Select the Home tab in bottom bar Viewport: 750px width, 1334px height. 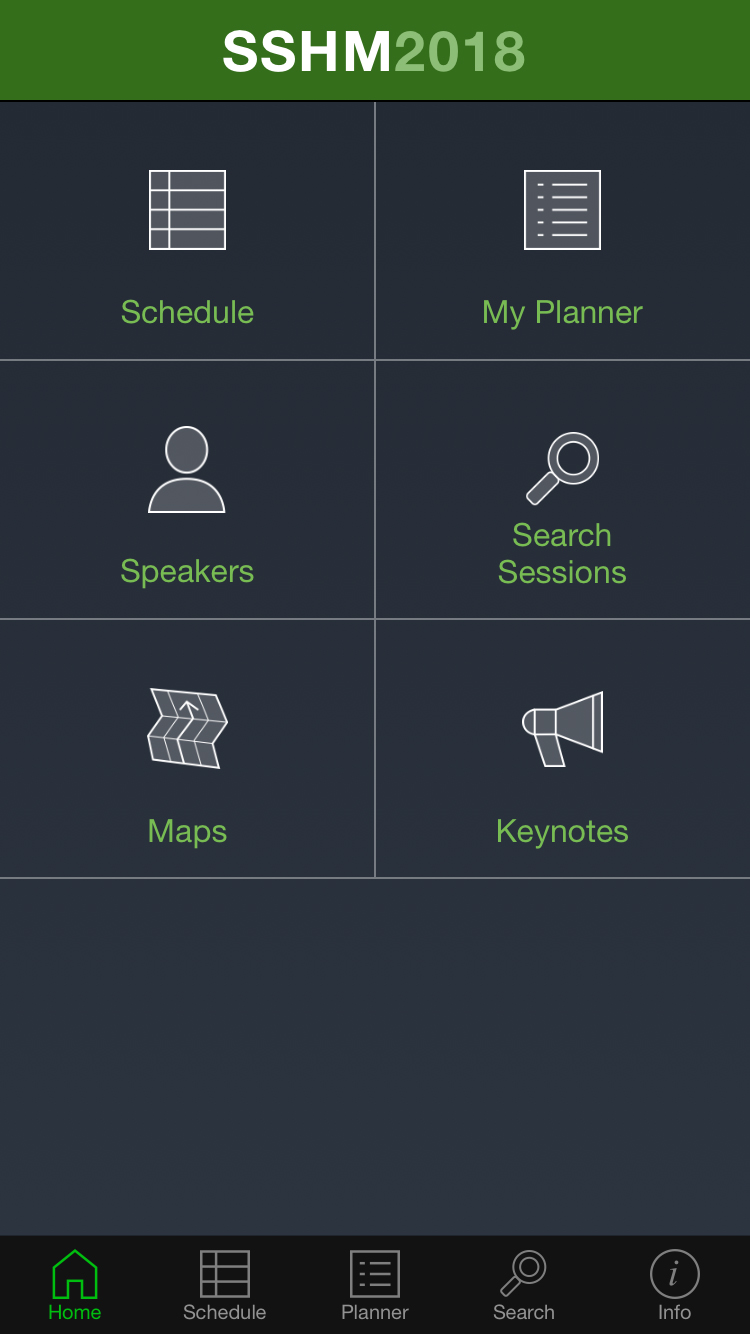(x=75, y=1286)
